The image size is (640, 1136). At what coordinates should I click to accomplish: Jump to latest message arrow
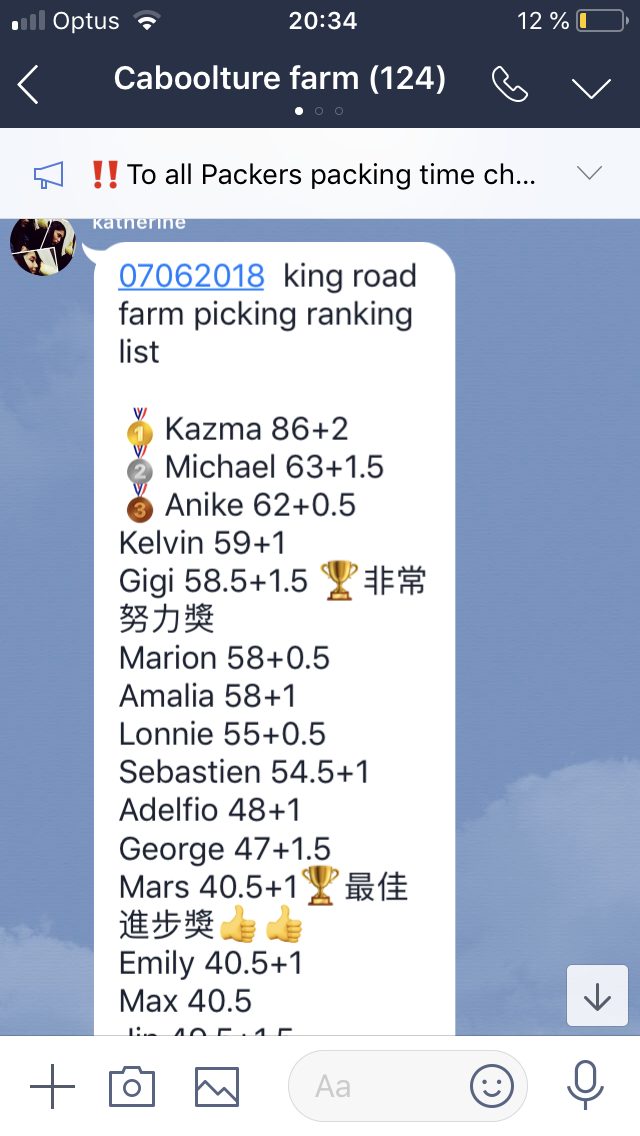tap(597, 995)
